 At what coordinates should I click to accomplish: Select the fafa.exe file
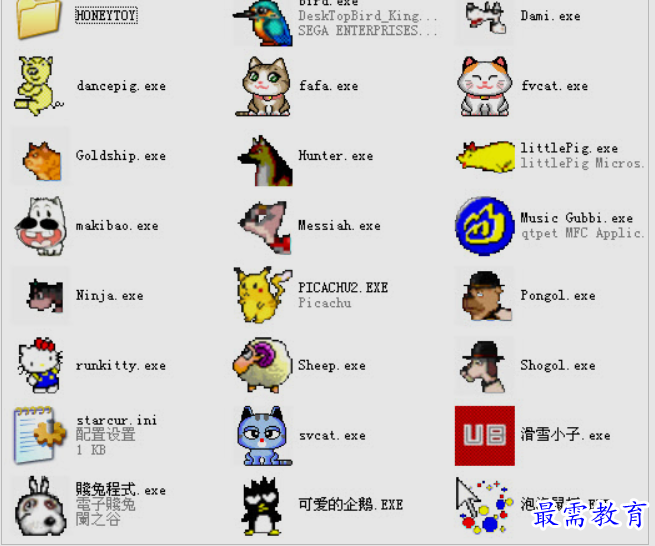(x=263, y=86)
